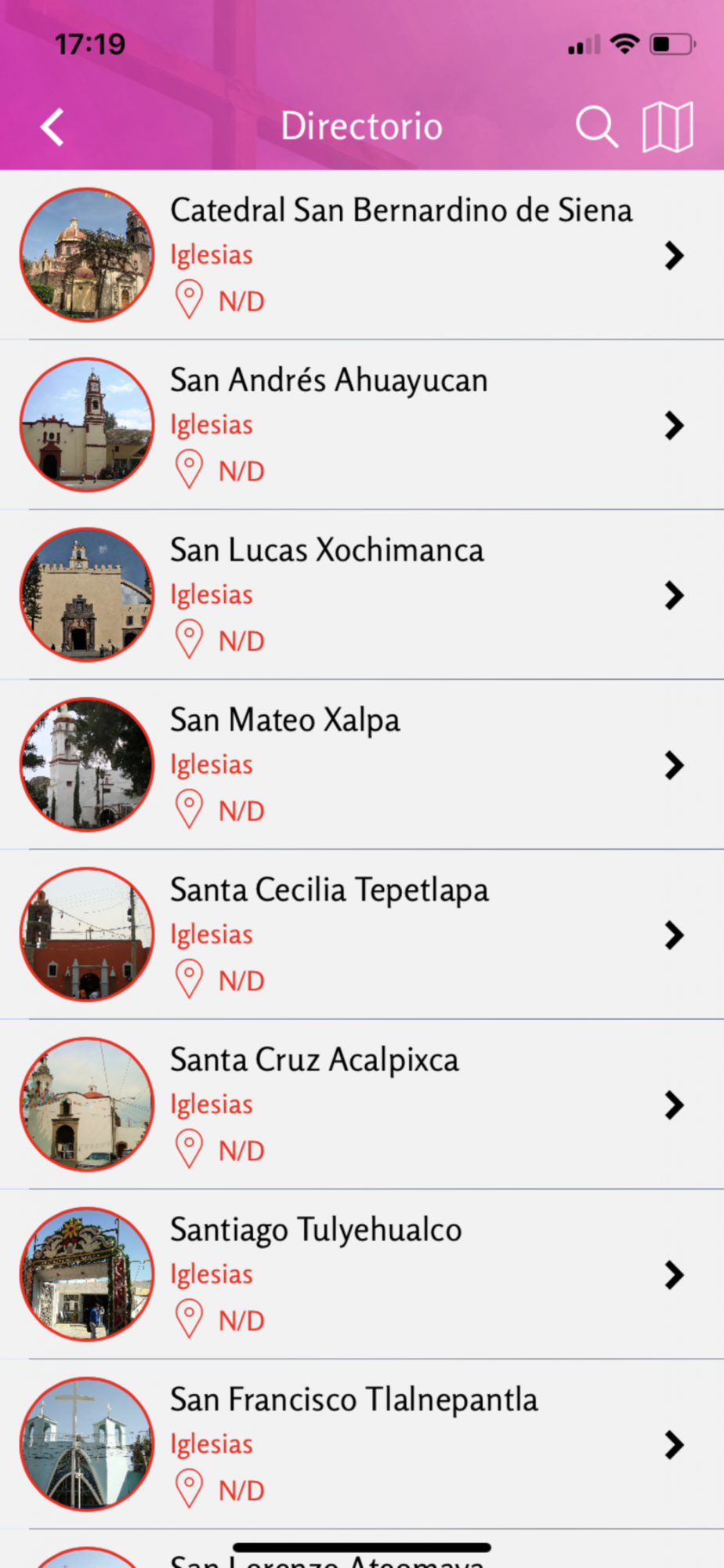
Task: View San Andrés Ahuayucan details
Action: (329, 382)
